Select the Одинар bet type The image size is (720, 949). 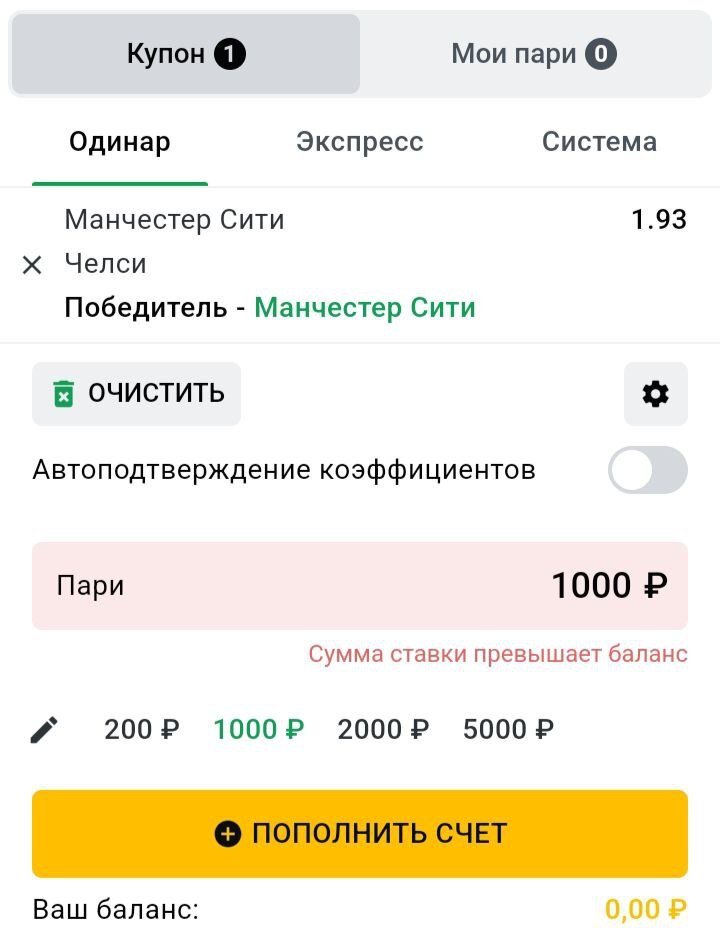tap(120, 142)
